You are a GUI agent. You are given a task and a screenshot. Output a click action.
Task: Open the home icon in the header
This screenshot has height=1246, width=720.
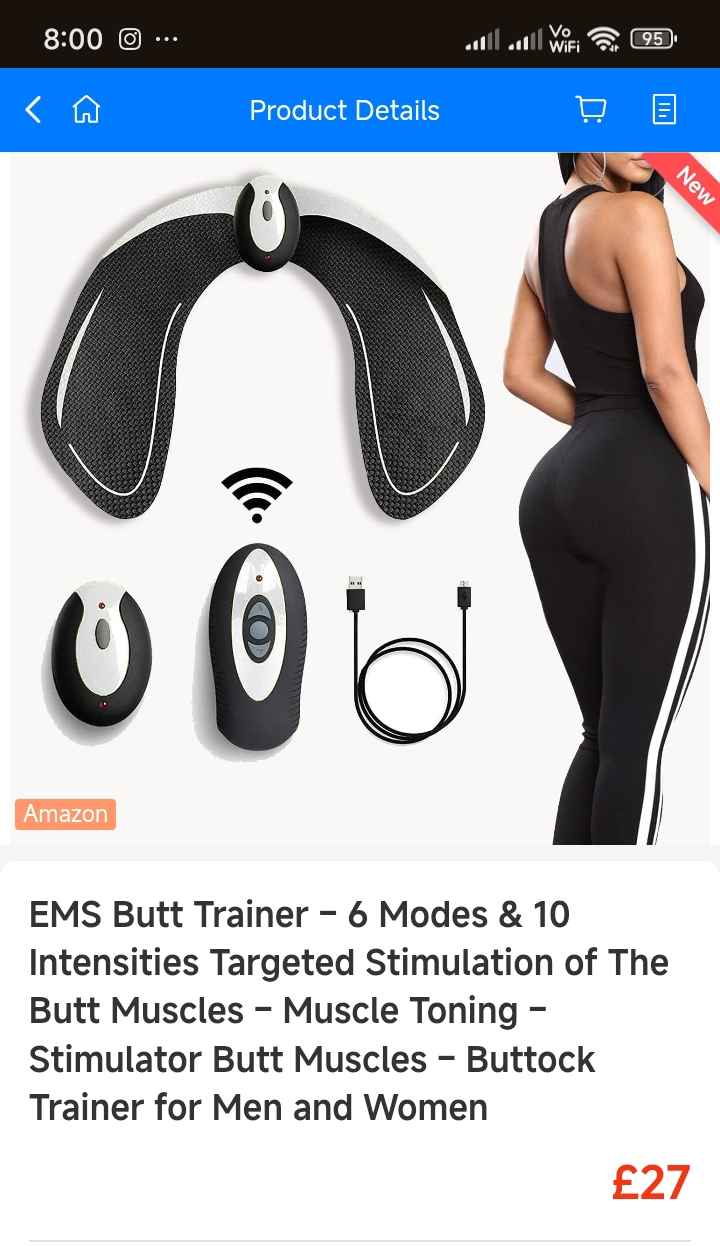[x=87, y=110]
